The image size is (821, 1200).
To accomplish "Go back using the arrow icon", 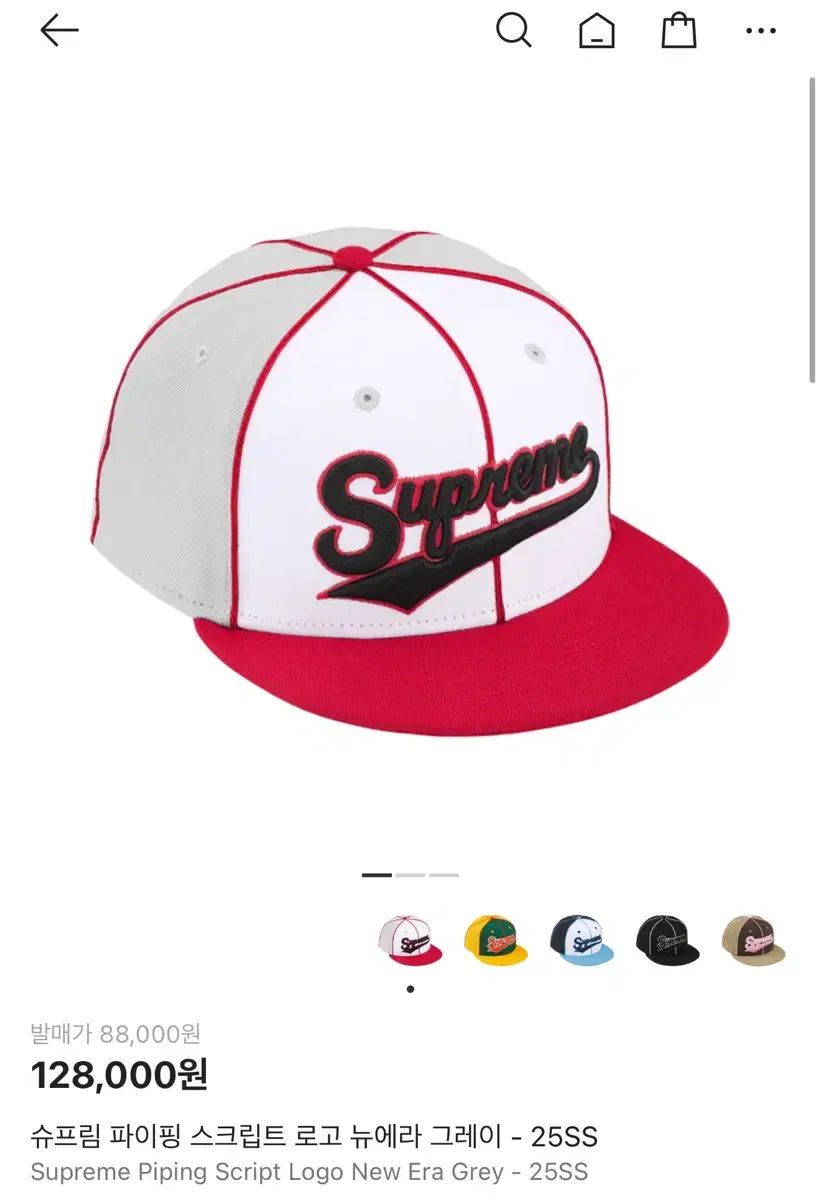I will click(x=59, y=31).
